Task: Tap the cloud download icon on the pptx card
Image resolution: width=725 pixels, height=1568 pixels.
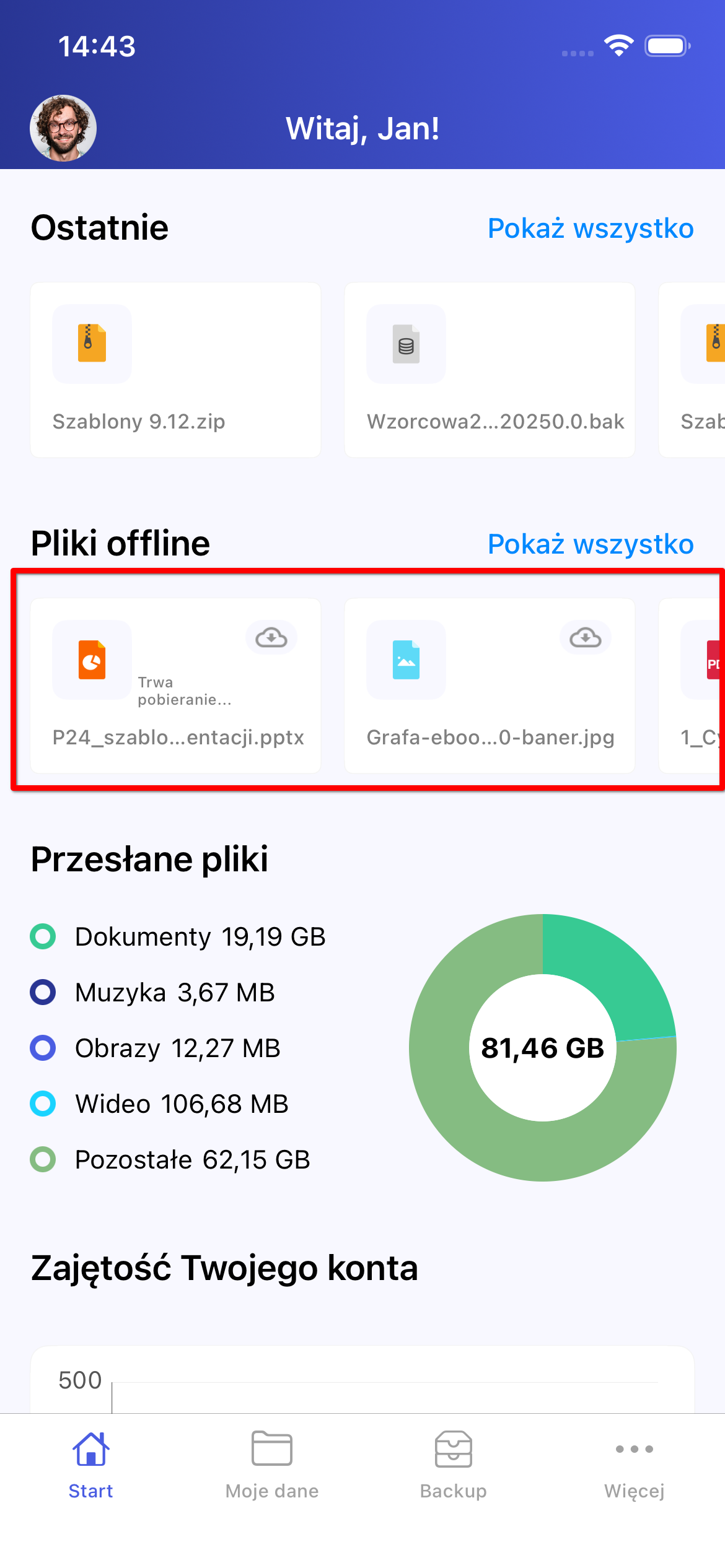Action: pos(271,638)
